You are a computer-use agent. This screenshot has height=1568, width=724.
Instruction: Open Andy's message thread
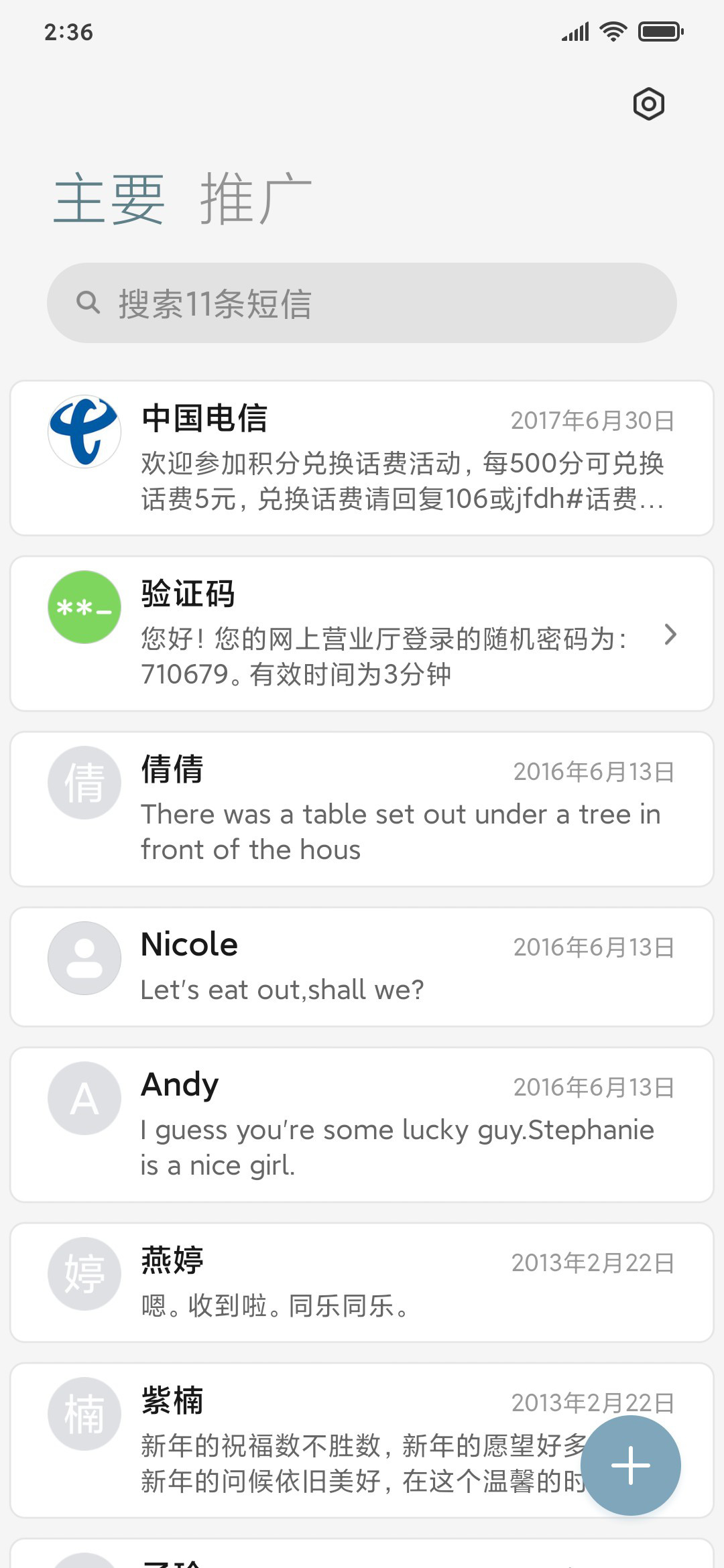362,1125
